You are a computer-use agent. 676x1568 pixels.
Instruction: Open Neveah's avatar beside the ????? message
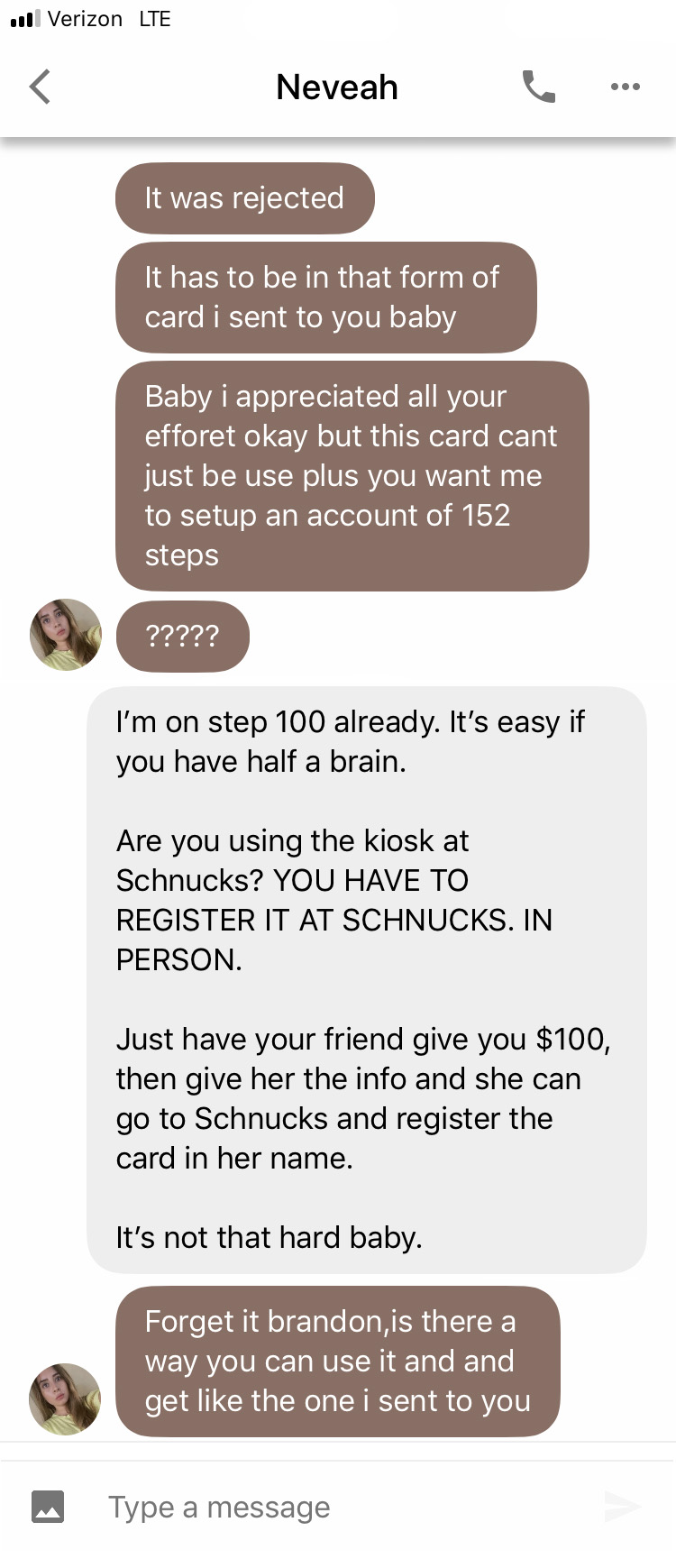66,635
